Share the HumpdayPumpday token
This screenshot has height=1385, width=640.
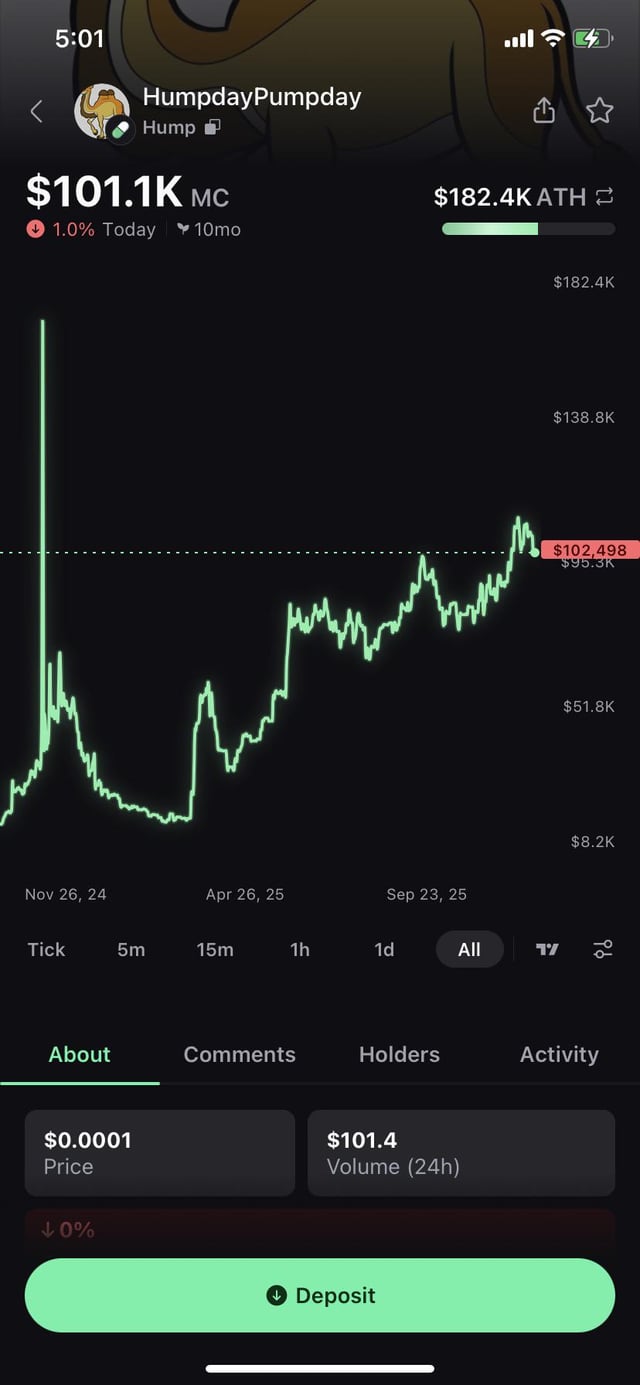(x=544, y=110)
